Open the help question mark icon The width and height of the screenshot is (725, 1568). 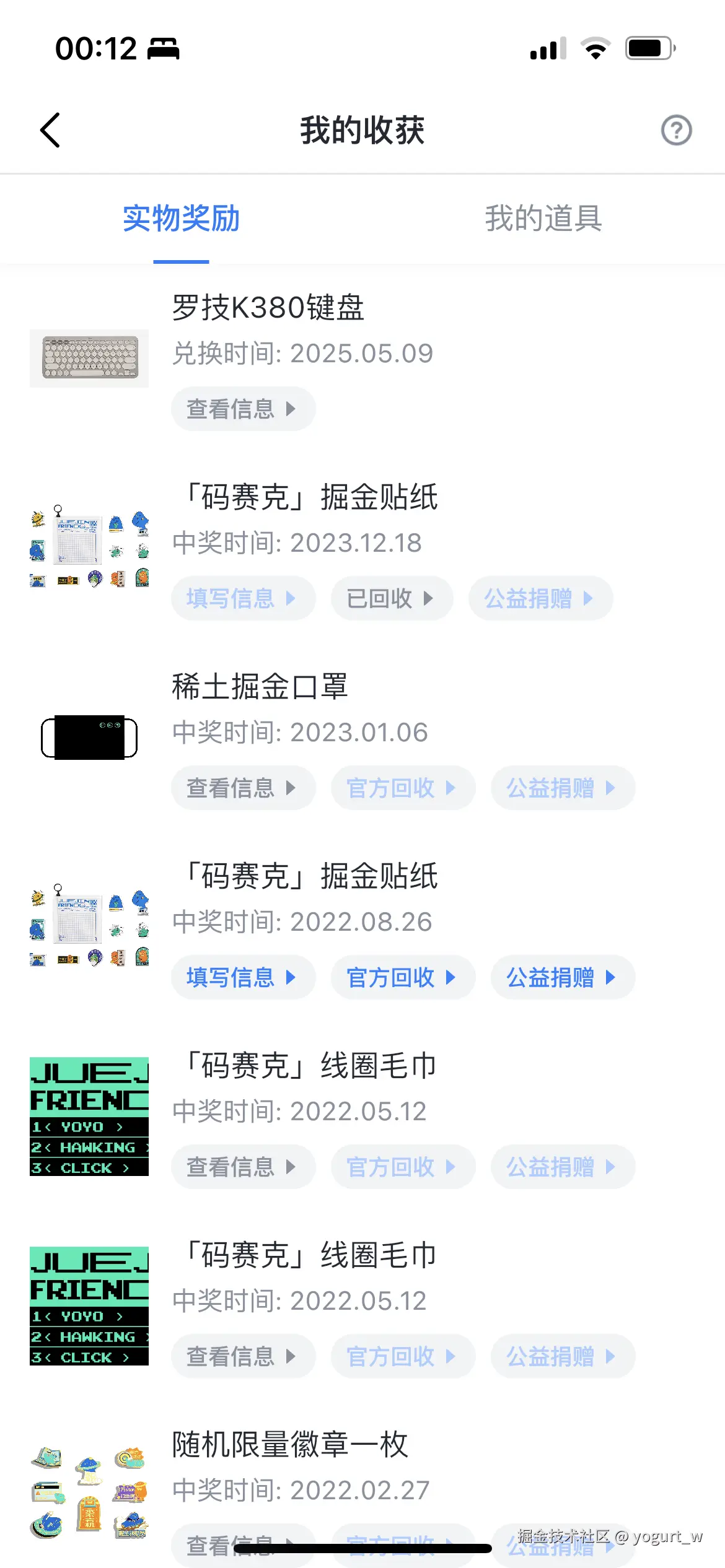pyautogui.click(x=675, y=131)
